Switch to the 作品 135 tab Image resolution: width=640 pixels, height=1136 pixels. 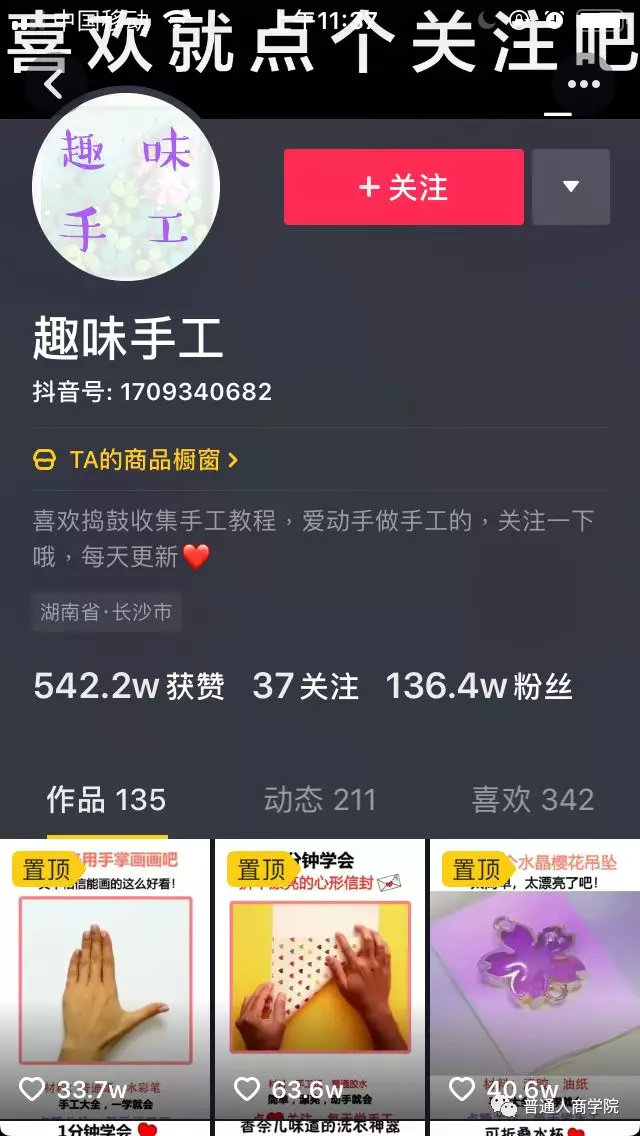[x=107, y=800]
